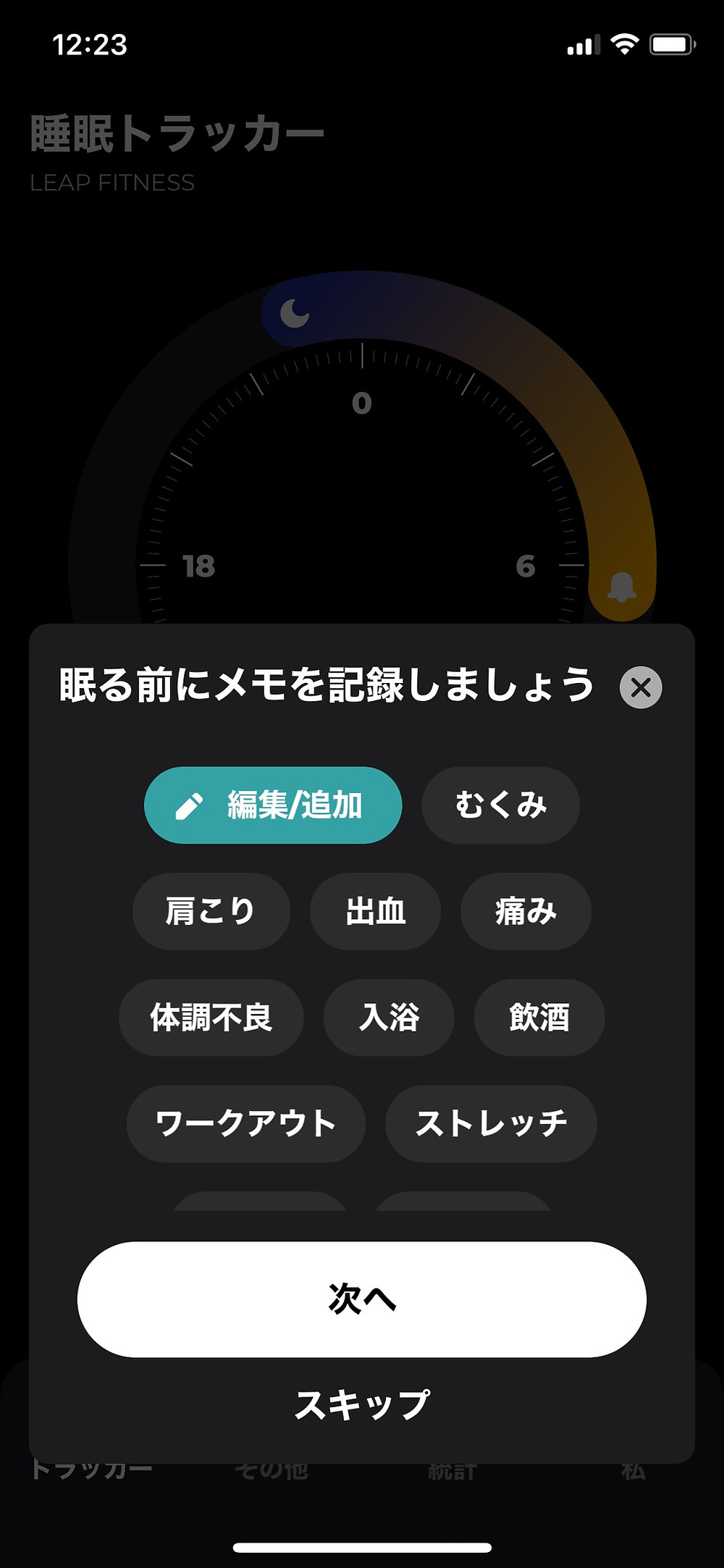The height and width of the screenshot is (1568, 724).
Task: Add the 飲酒 tag
Action: [x=539, y=1018]
